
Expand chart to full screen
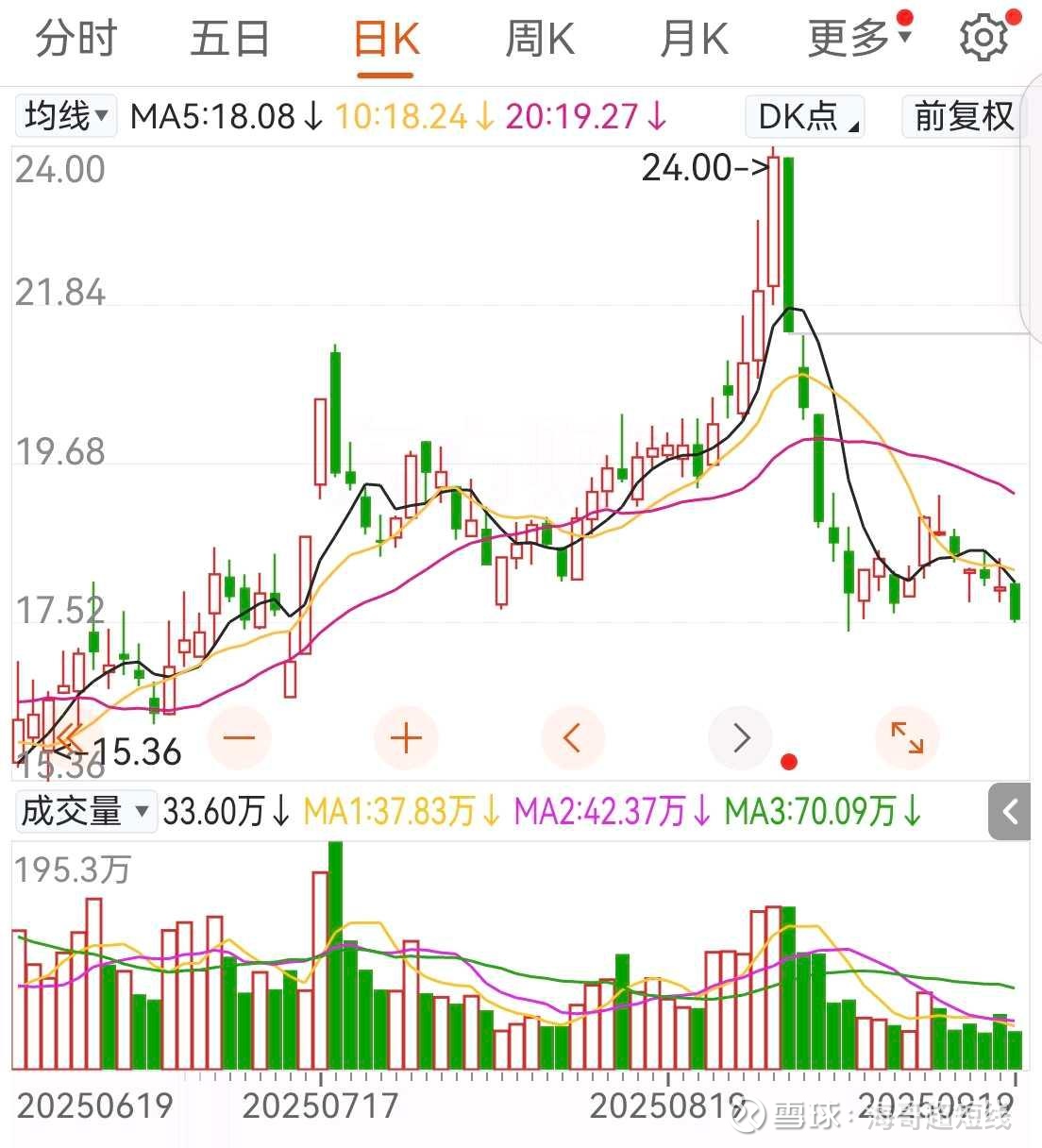(907, 737)
